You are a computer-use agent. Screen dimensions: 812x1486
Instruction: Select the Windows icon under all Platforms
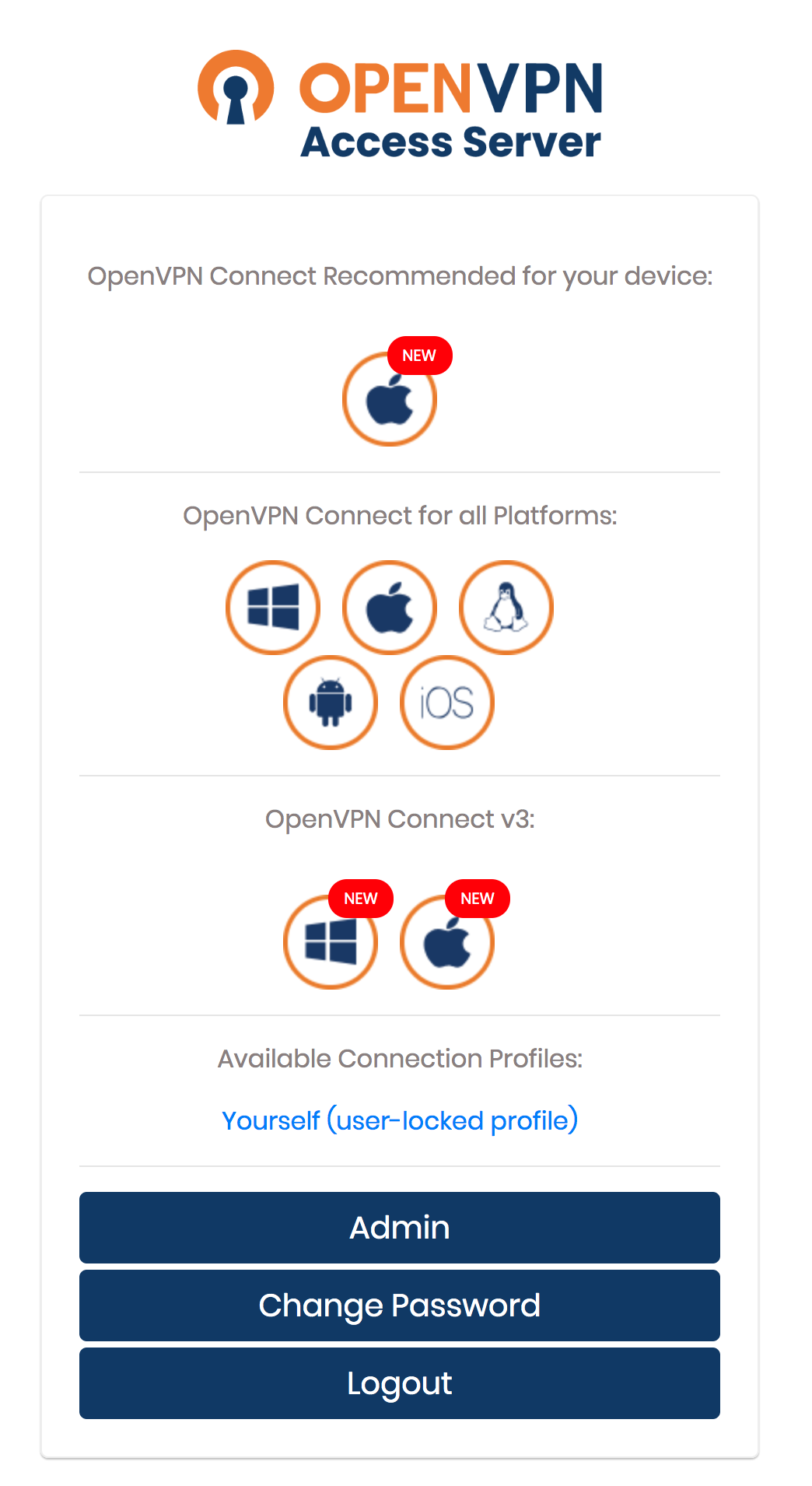click(273, 608)
